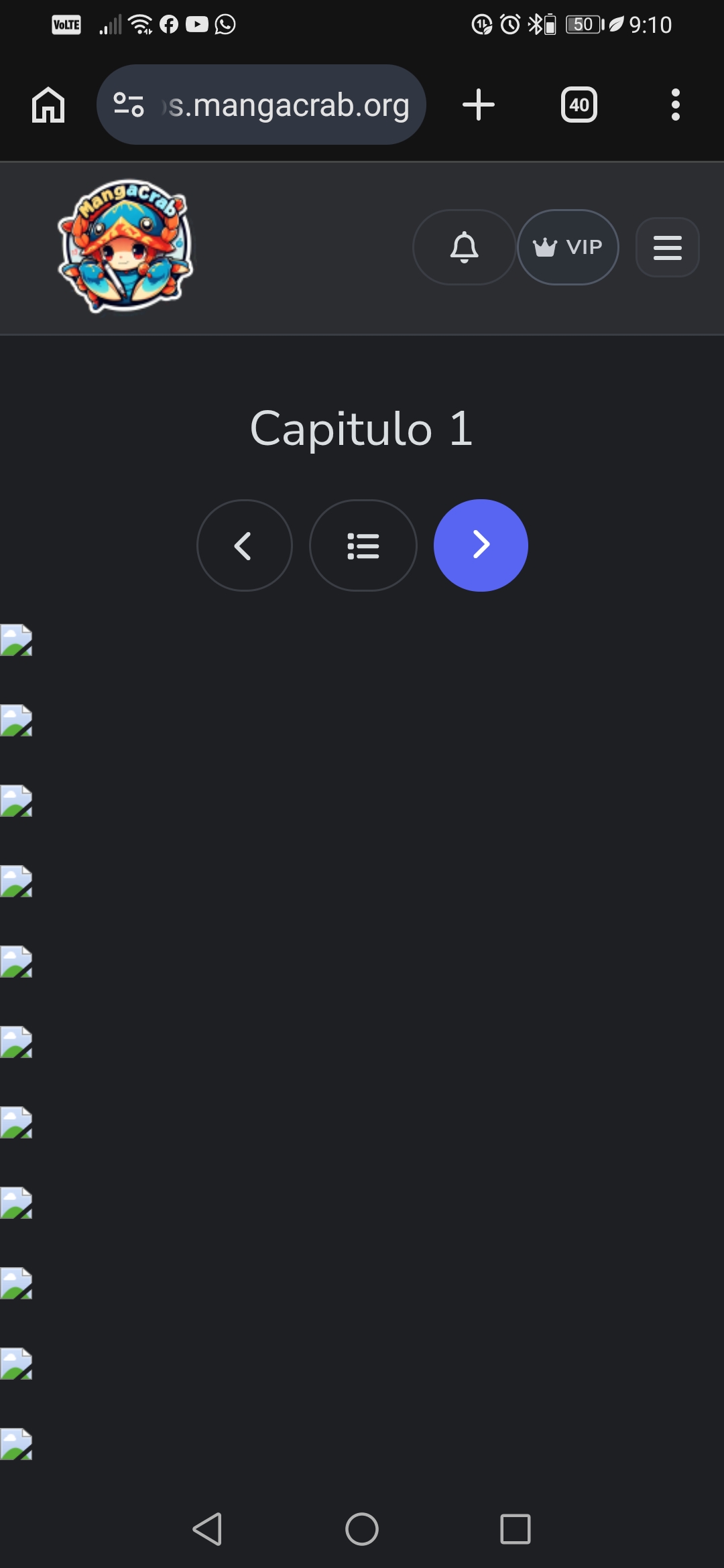Go to the next chapter
Screen dimensions: 724x1568
point(481,545)
